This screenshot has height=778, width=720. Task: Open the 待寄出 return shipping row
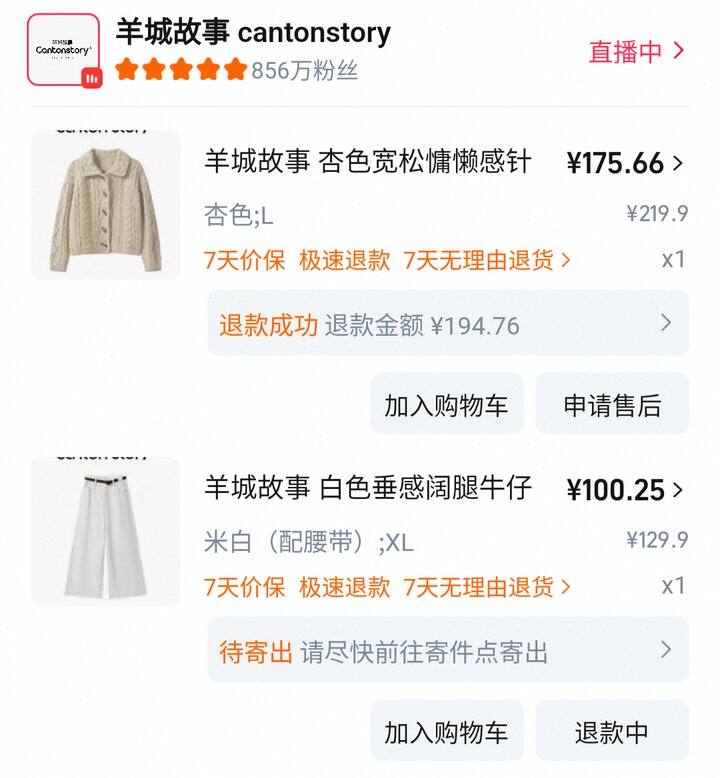(x=447, y=651)
